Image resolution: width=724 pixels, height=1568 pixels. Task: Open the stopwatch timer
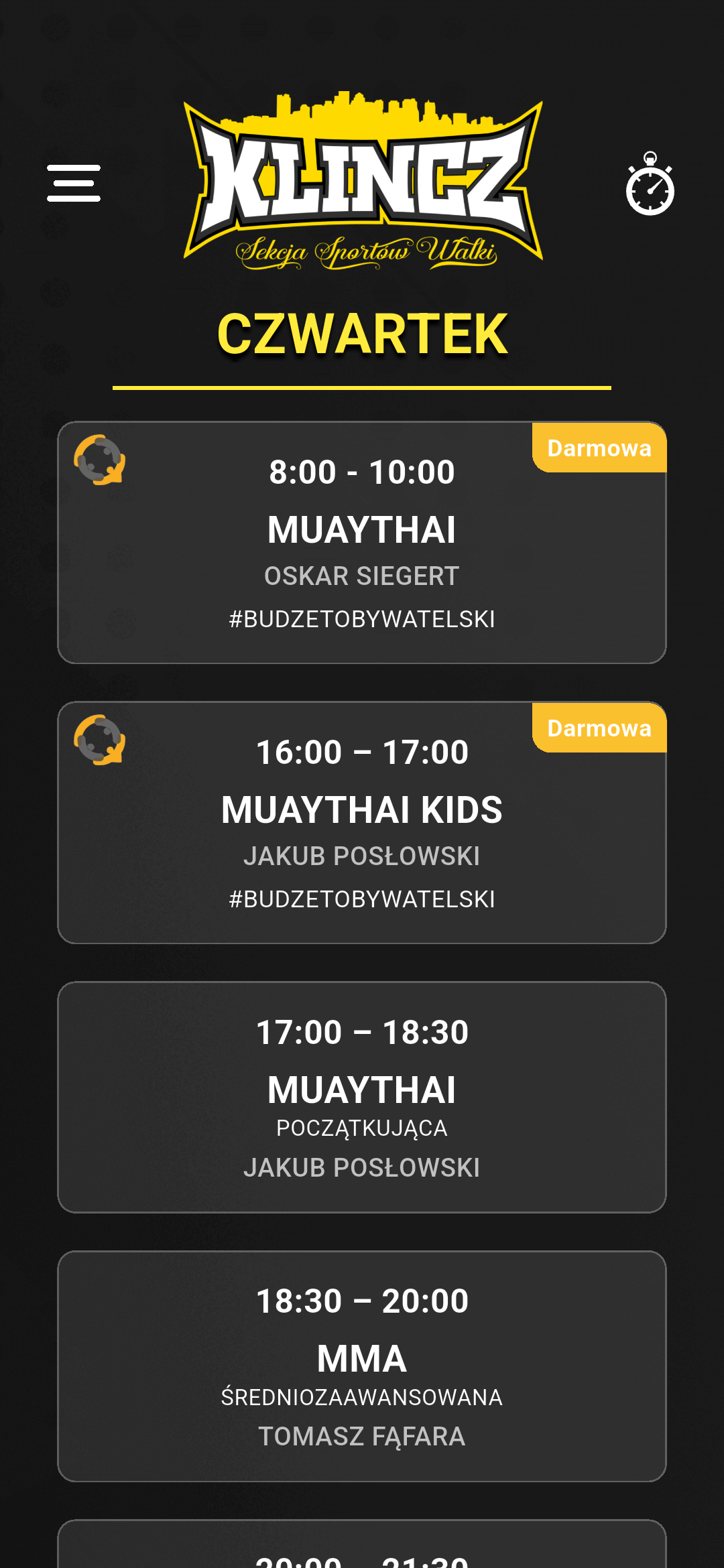click(650, 184)
